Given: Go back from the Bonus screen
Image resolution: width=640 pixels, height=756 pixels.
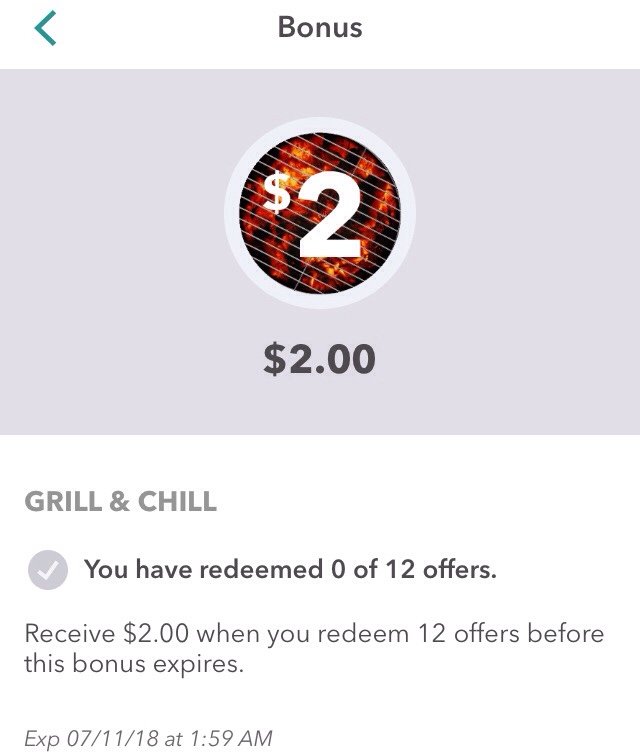Looking at the screenshot, I should 46,29.
